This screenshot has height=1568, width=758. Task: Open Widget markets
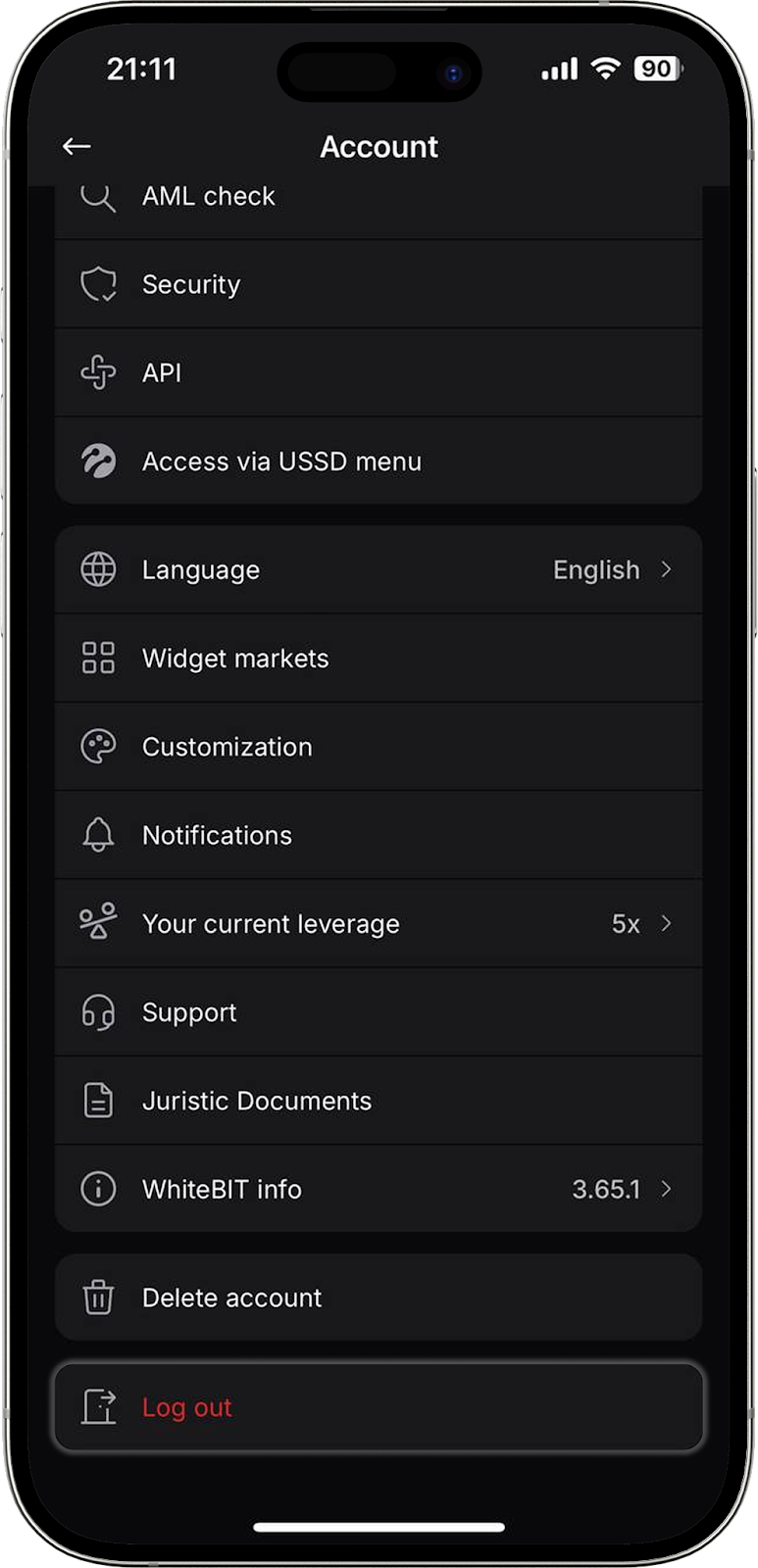pyautogui.click(x=378, y=658)
